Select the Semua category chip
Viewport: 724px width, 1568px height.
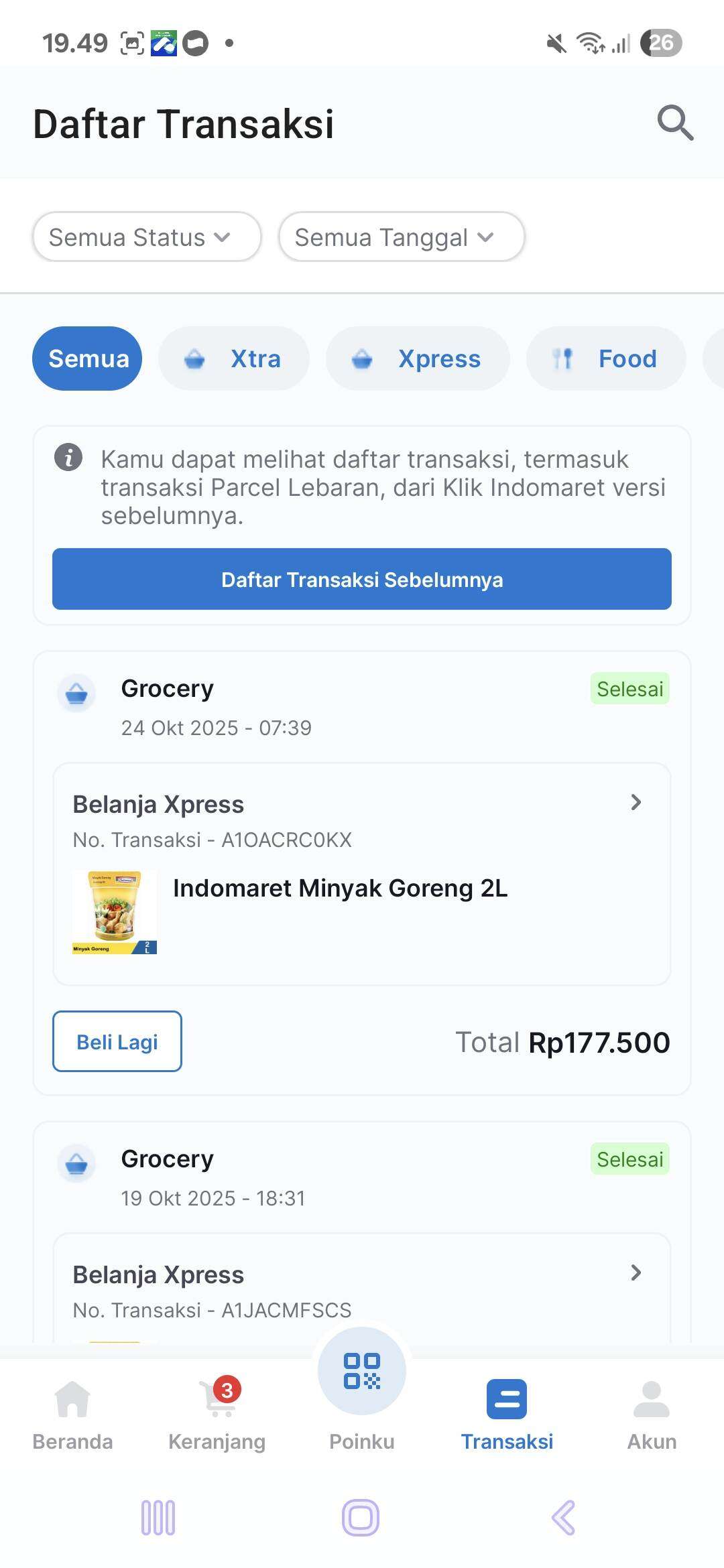88,358
